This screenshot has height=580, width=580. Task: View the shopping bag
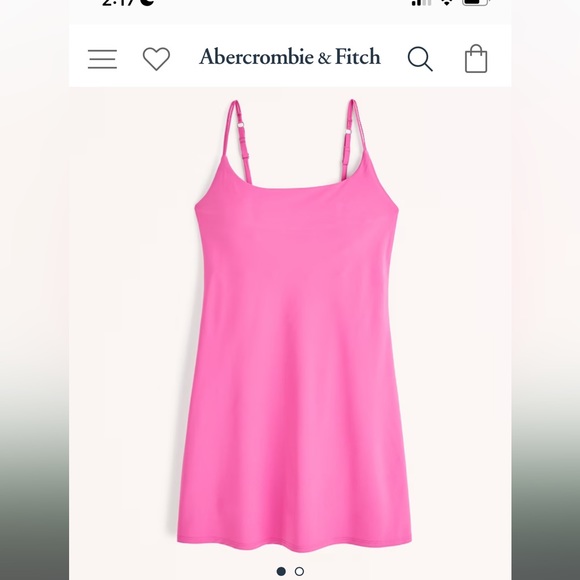tap(476, 58)
